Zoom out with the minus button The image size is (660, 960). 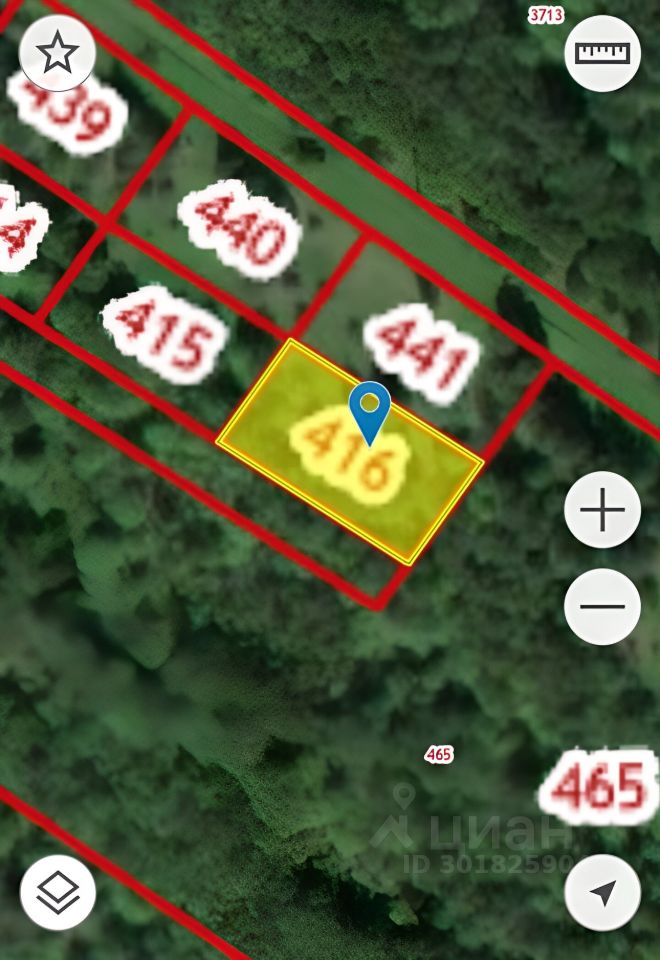point(602,606)
